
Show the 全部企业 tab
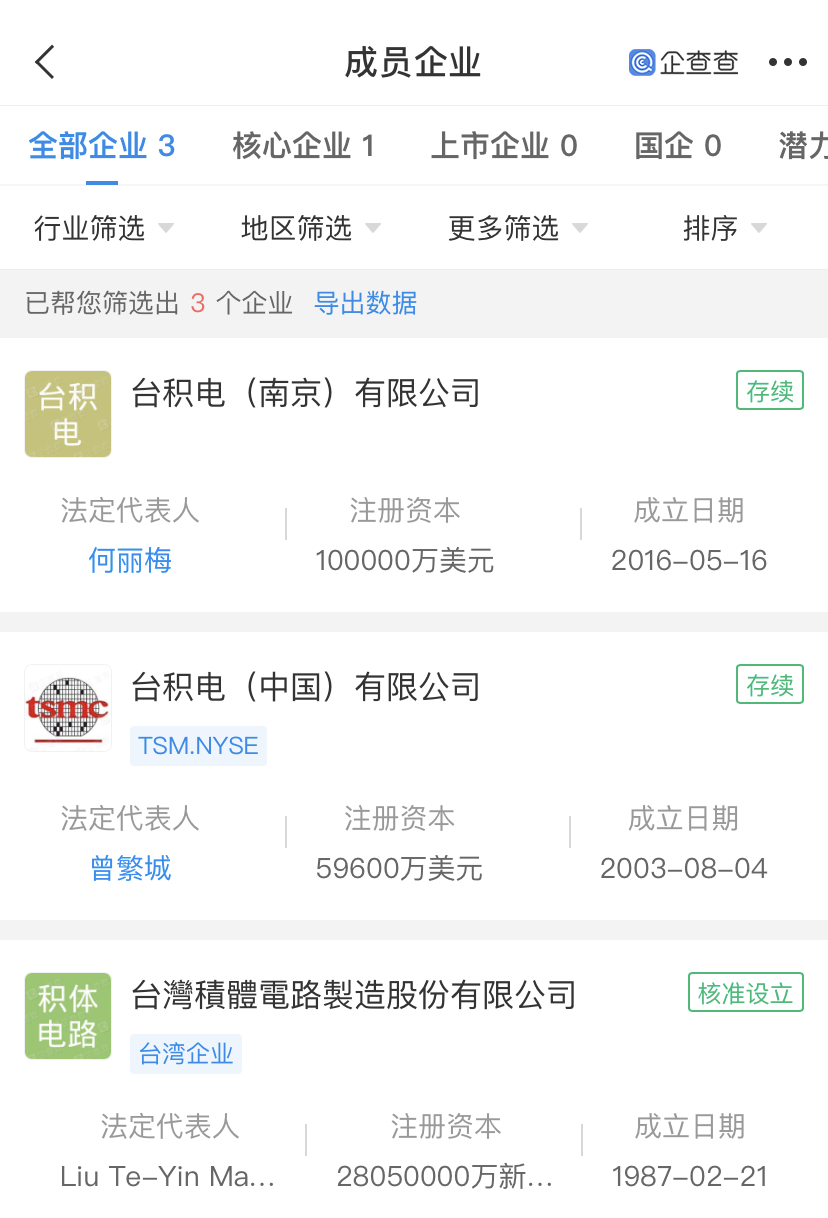point(101,146)
